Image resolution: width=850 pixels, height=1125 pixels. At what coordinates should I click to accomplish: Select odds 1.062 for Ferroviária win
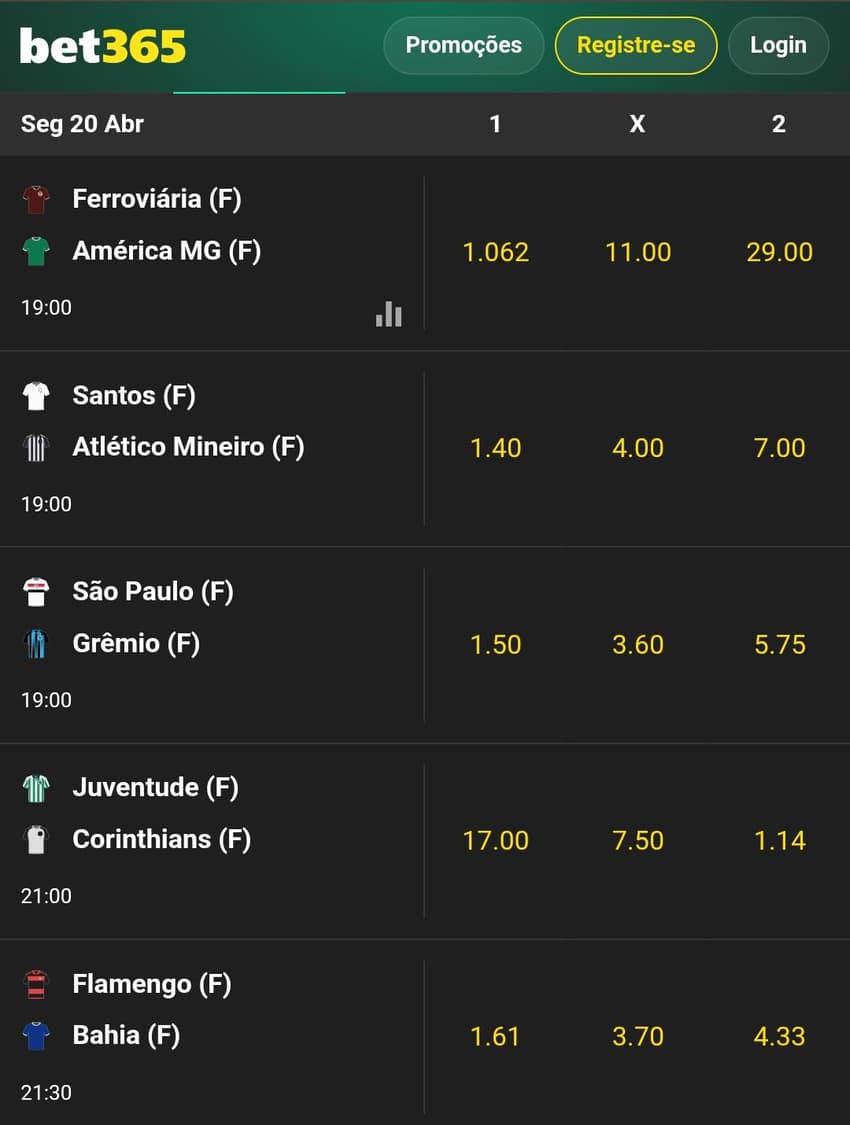[x=495, y=252]
